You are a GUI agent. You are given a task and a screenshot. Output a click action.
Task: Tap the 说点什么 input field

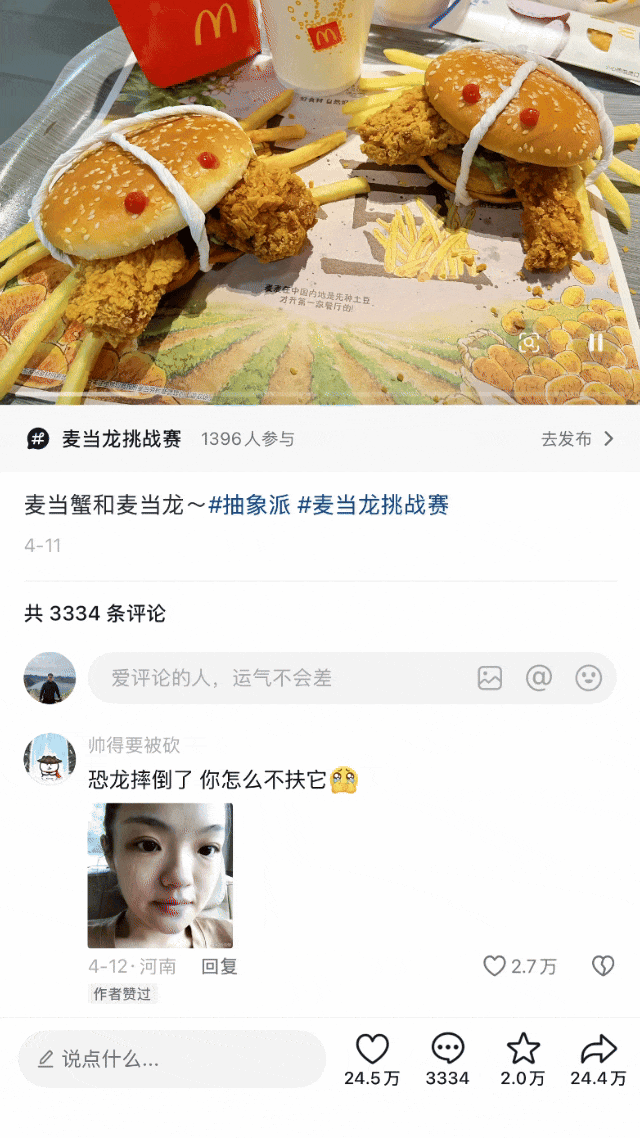tap(172, 1059)
